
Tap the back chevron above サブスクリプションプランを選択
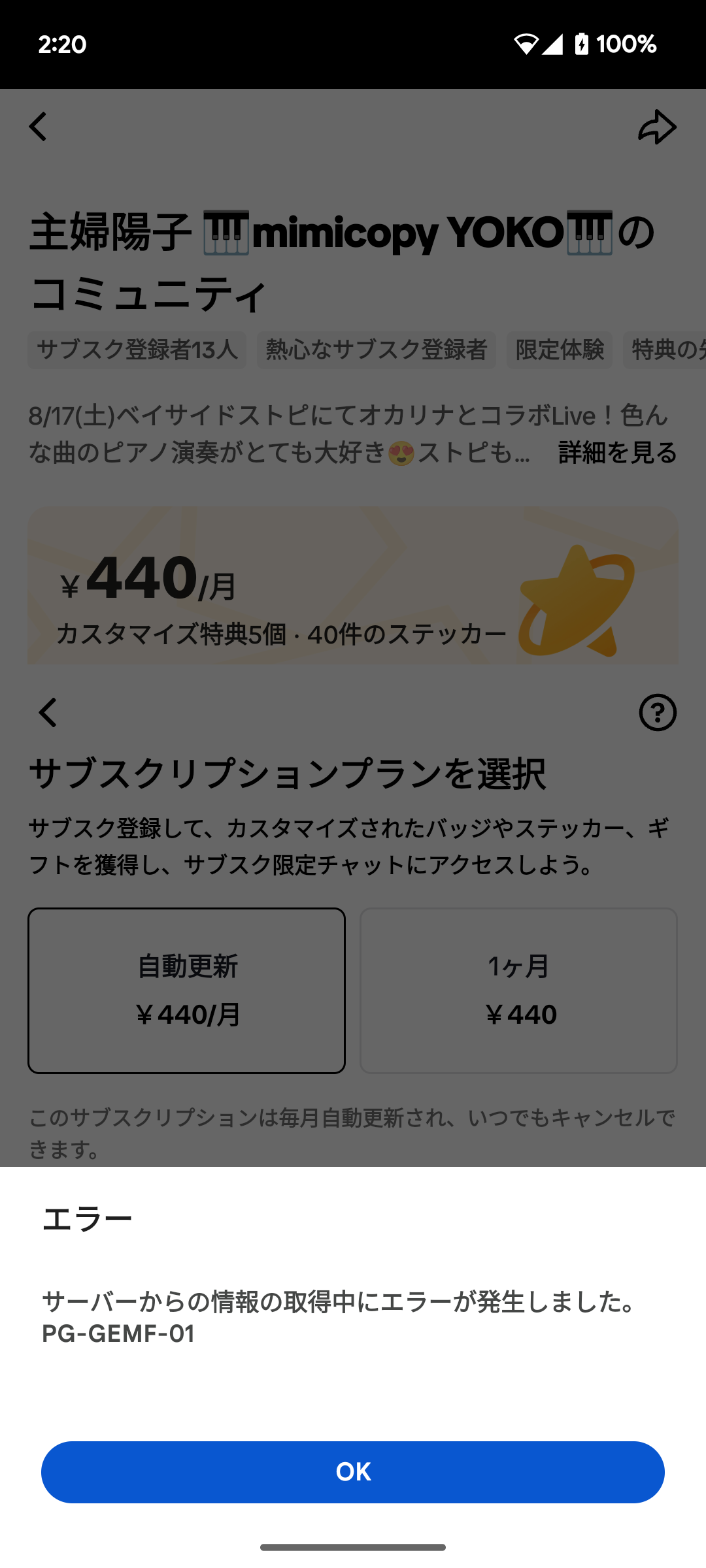click(47, 713)
